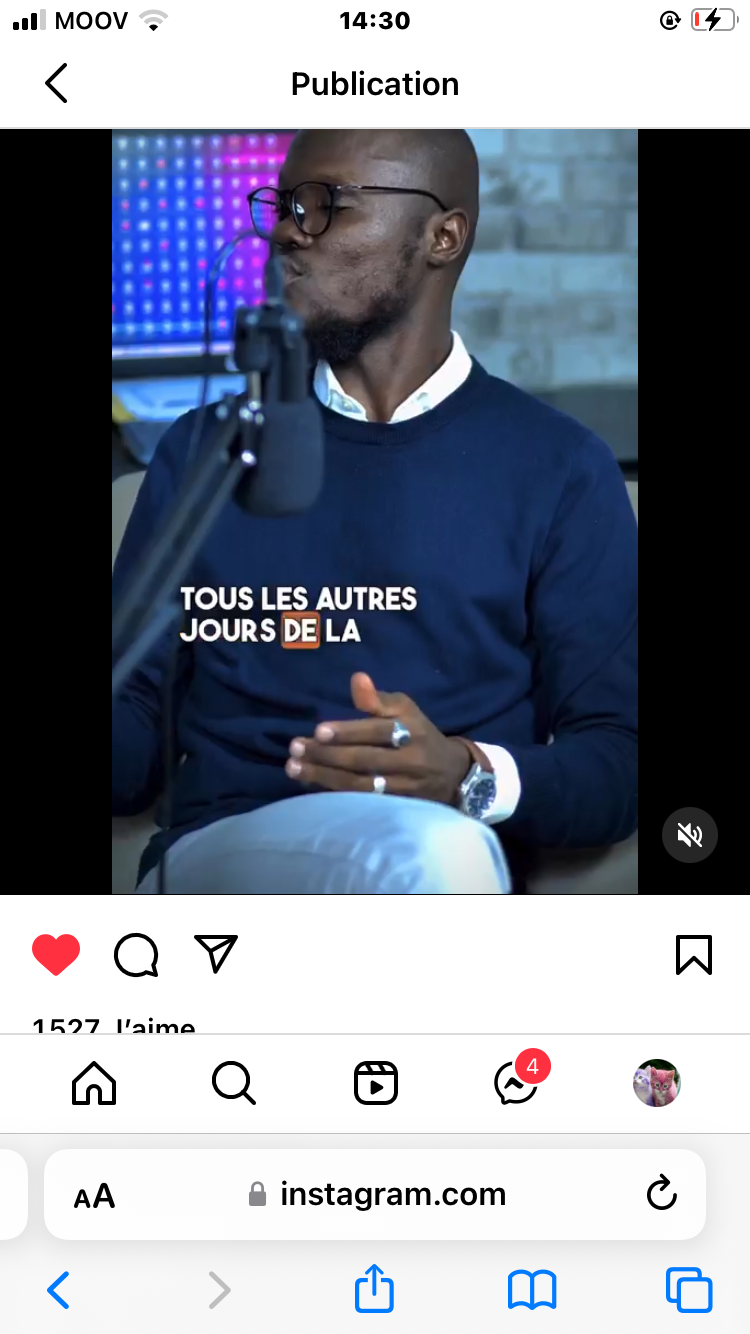Reload the instagram.com page
Screen dimensions: 750x1334
click(x=661, y=1193)
